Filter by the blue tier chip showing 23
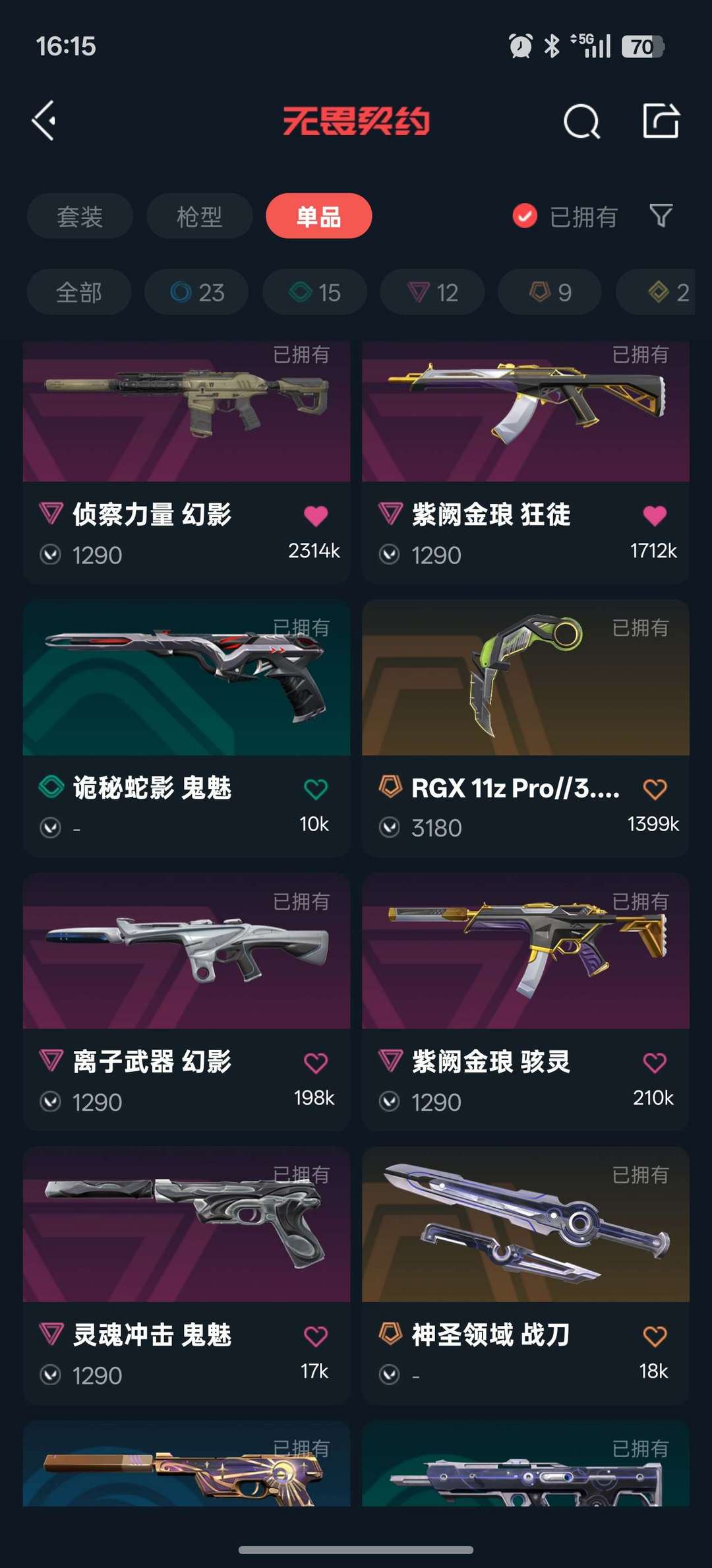712x1568 pixels. pyautogui.click(x=196, y=292)
